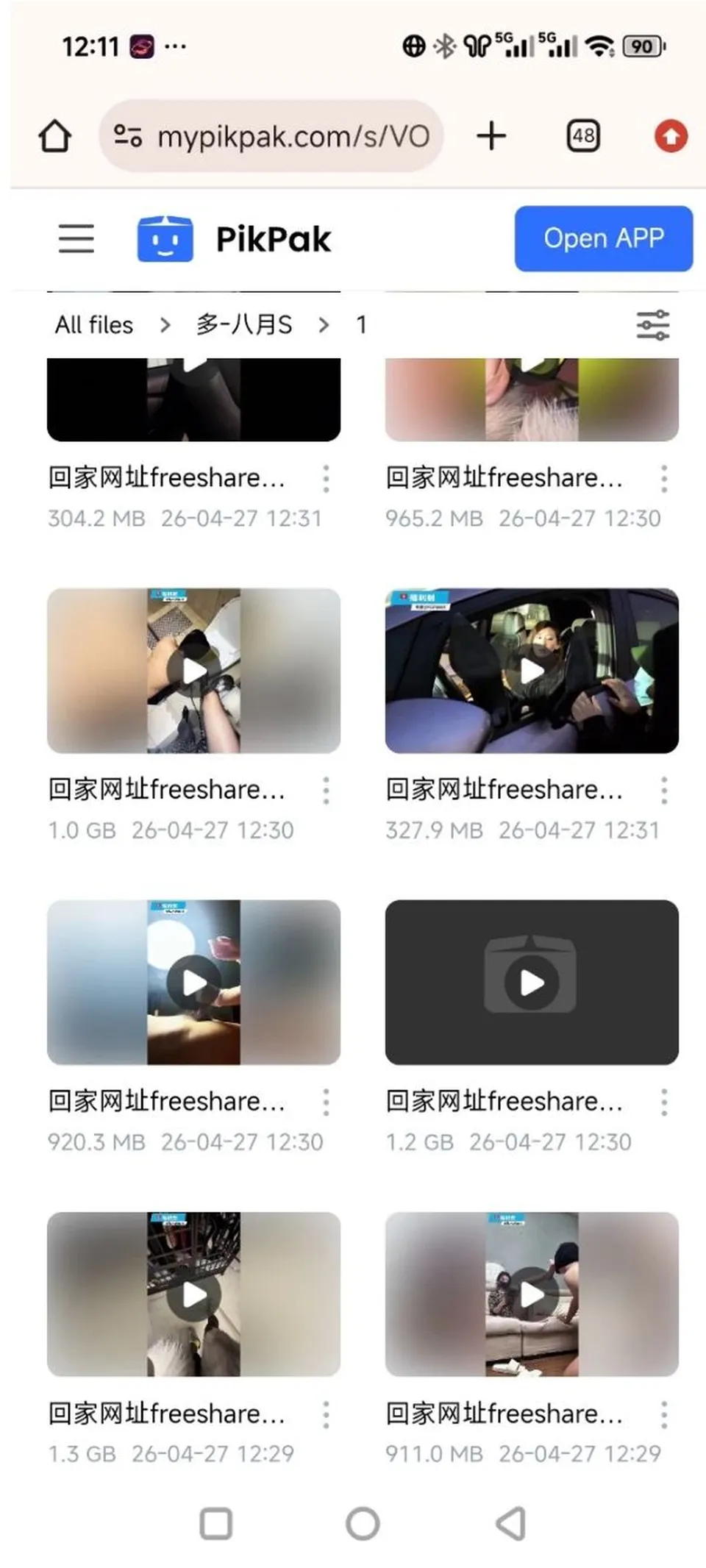Go back to All files breadcrumb

pos(94,324)
